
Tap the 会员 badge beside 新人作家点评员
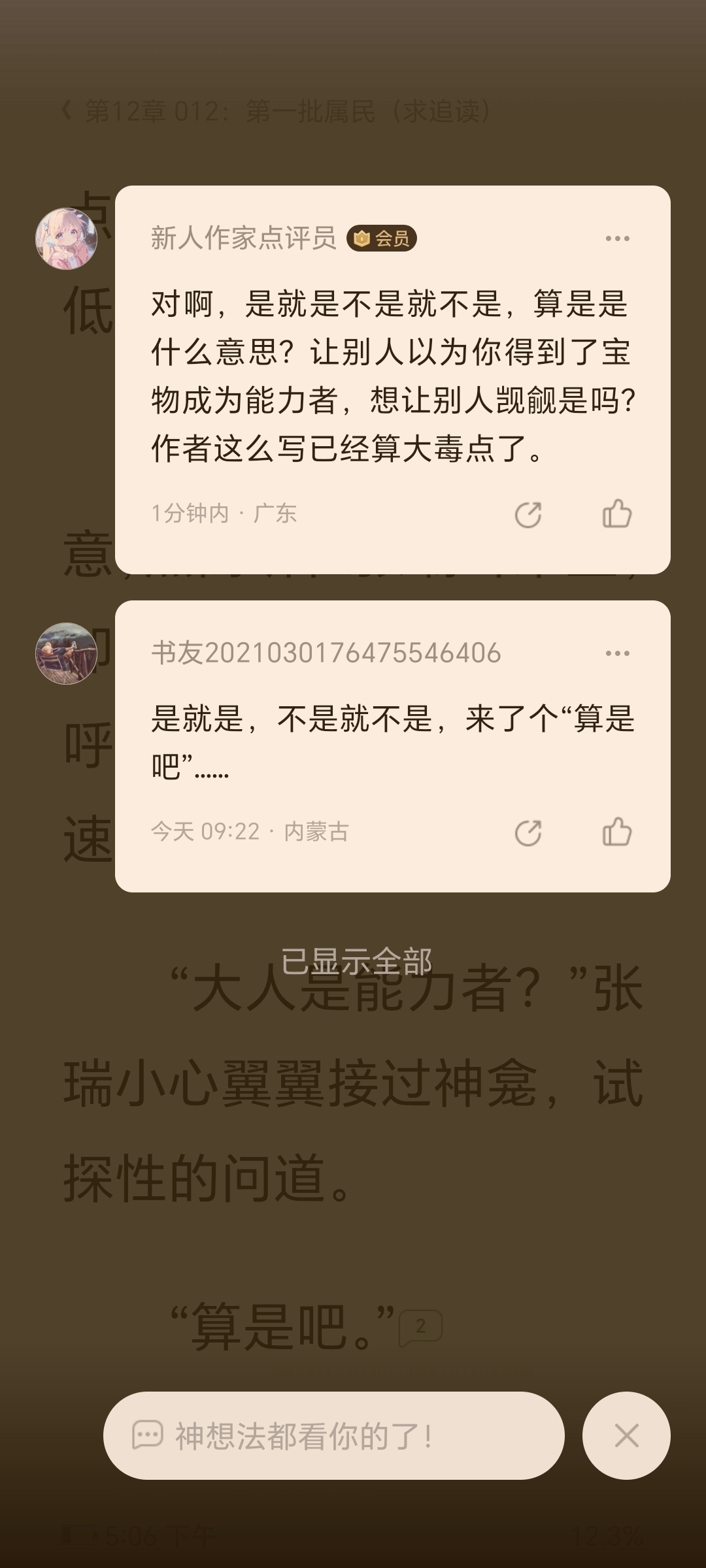[382, 238]
